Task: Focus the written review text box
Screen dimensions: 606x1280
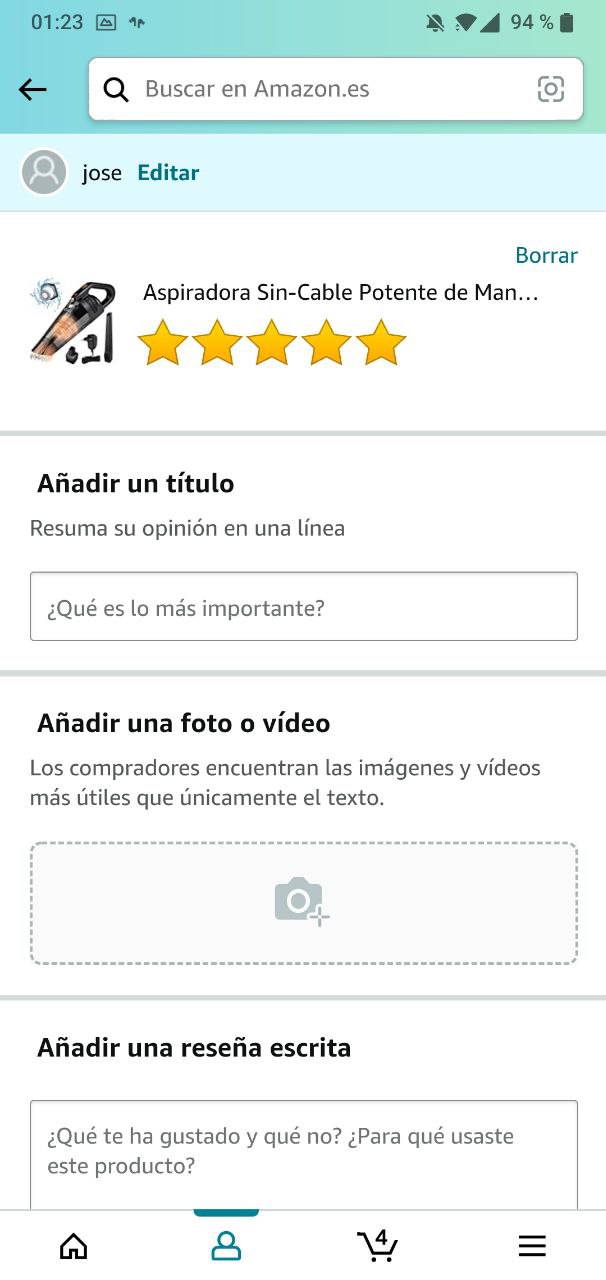Action: 303,1152
